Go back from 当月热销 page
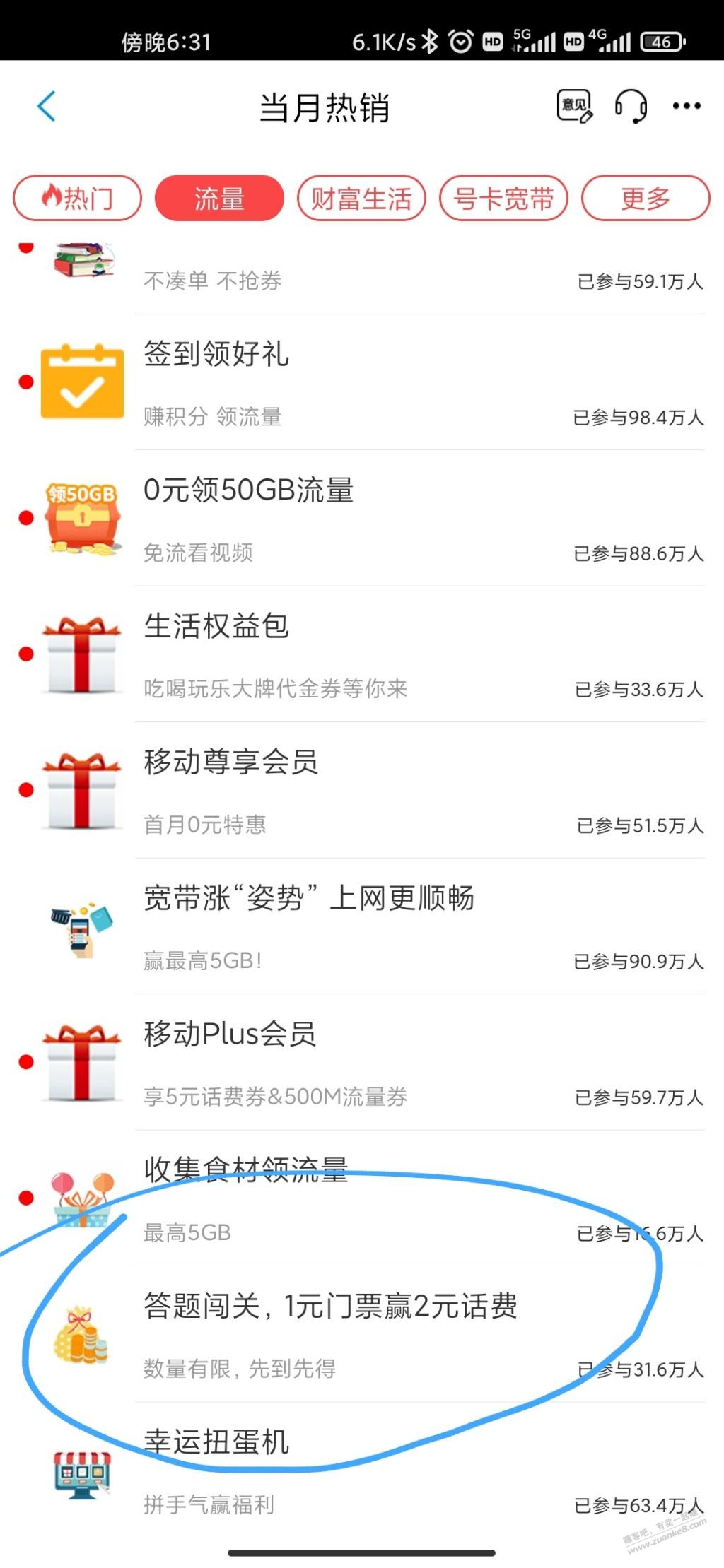Screen dimensions: 724x1568 coord(47,107)
